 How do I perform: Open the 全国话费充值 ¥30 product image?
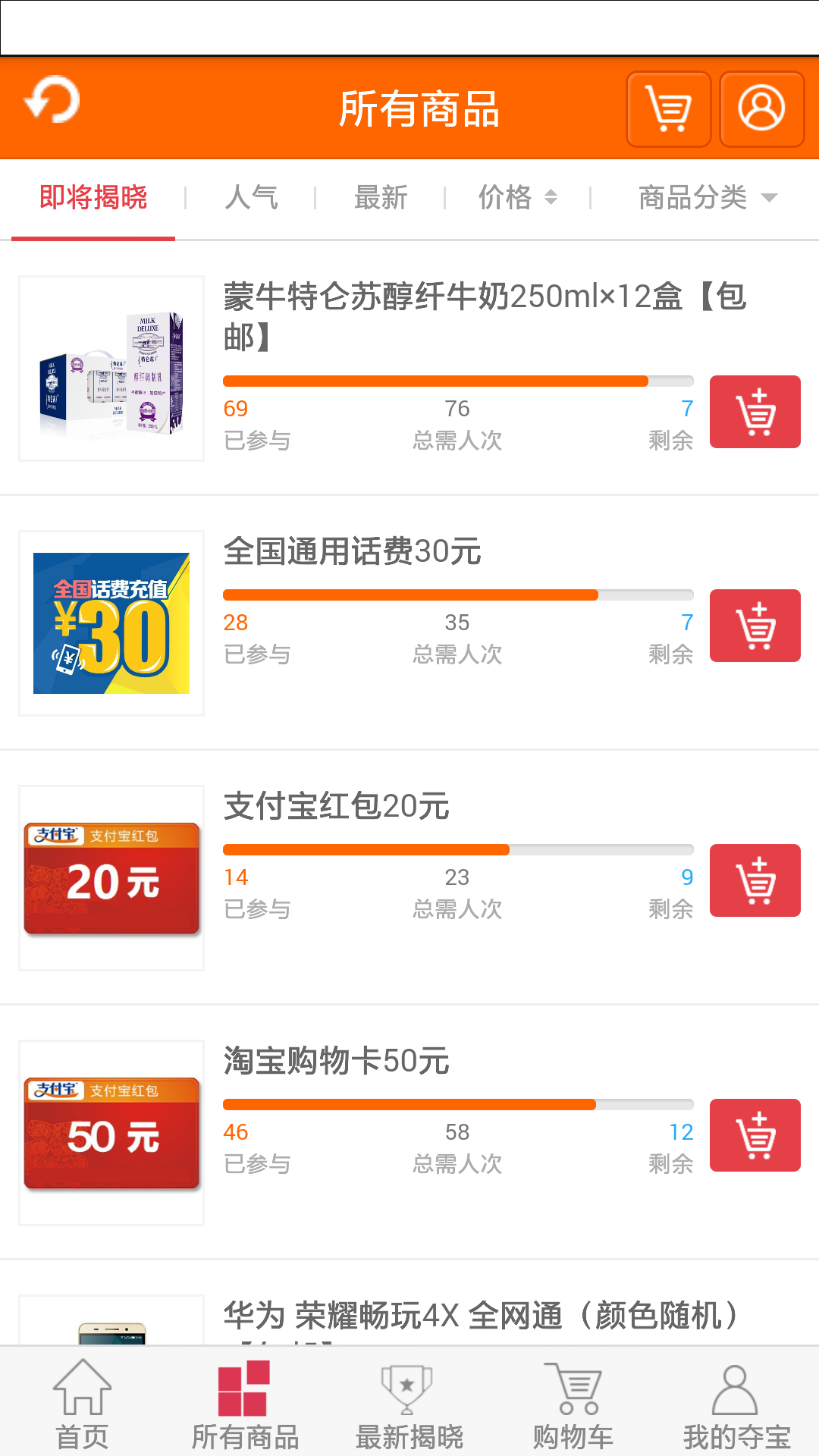111,623
